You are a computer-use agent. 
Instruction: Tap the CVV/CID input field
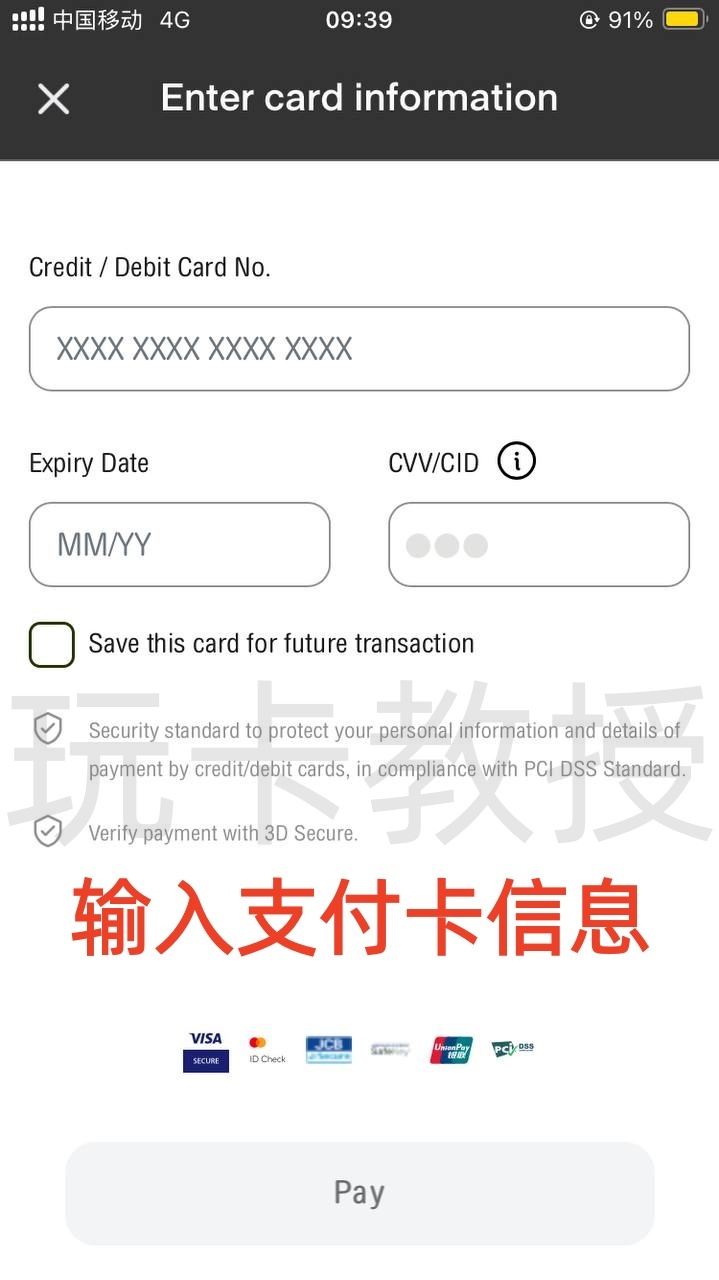538,544
